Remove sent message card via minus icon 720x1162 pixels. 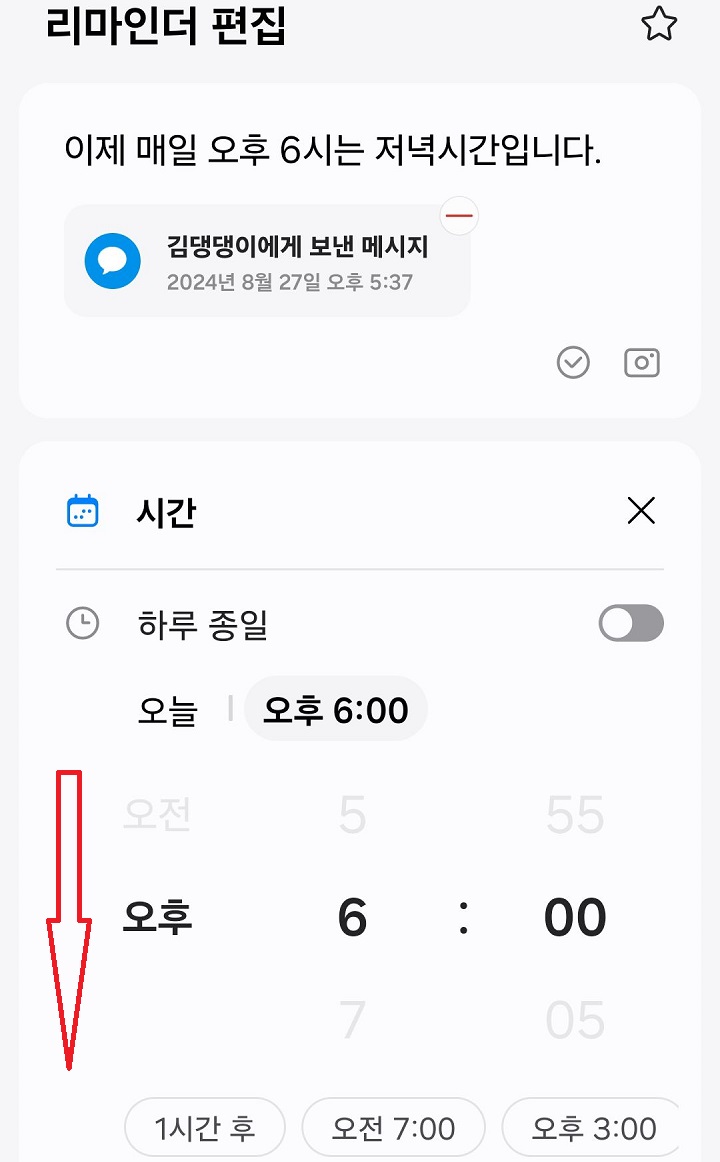coord(459,215)
